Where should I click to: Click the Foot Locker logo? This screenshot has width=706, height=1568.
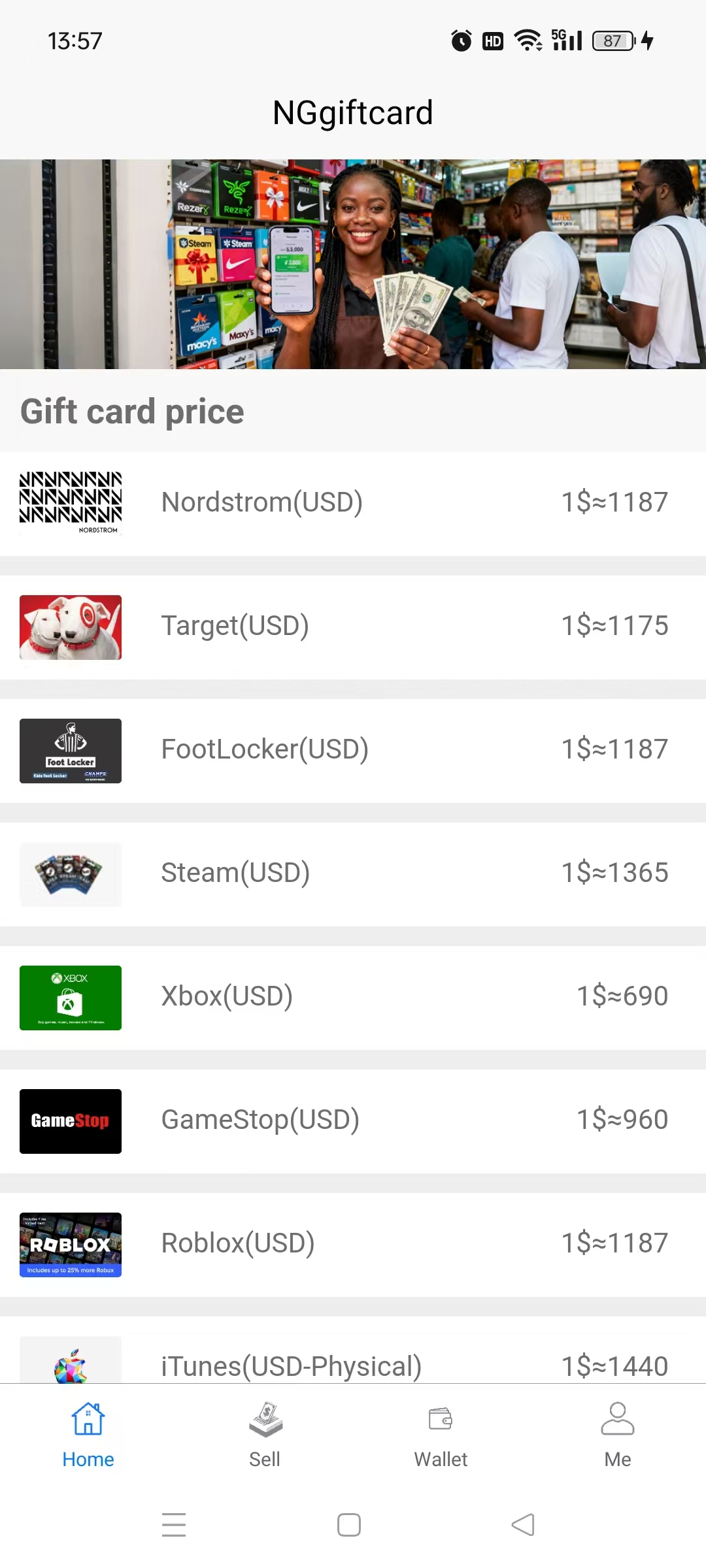coord(71,750)
